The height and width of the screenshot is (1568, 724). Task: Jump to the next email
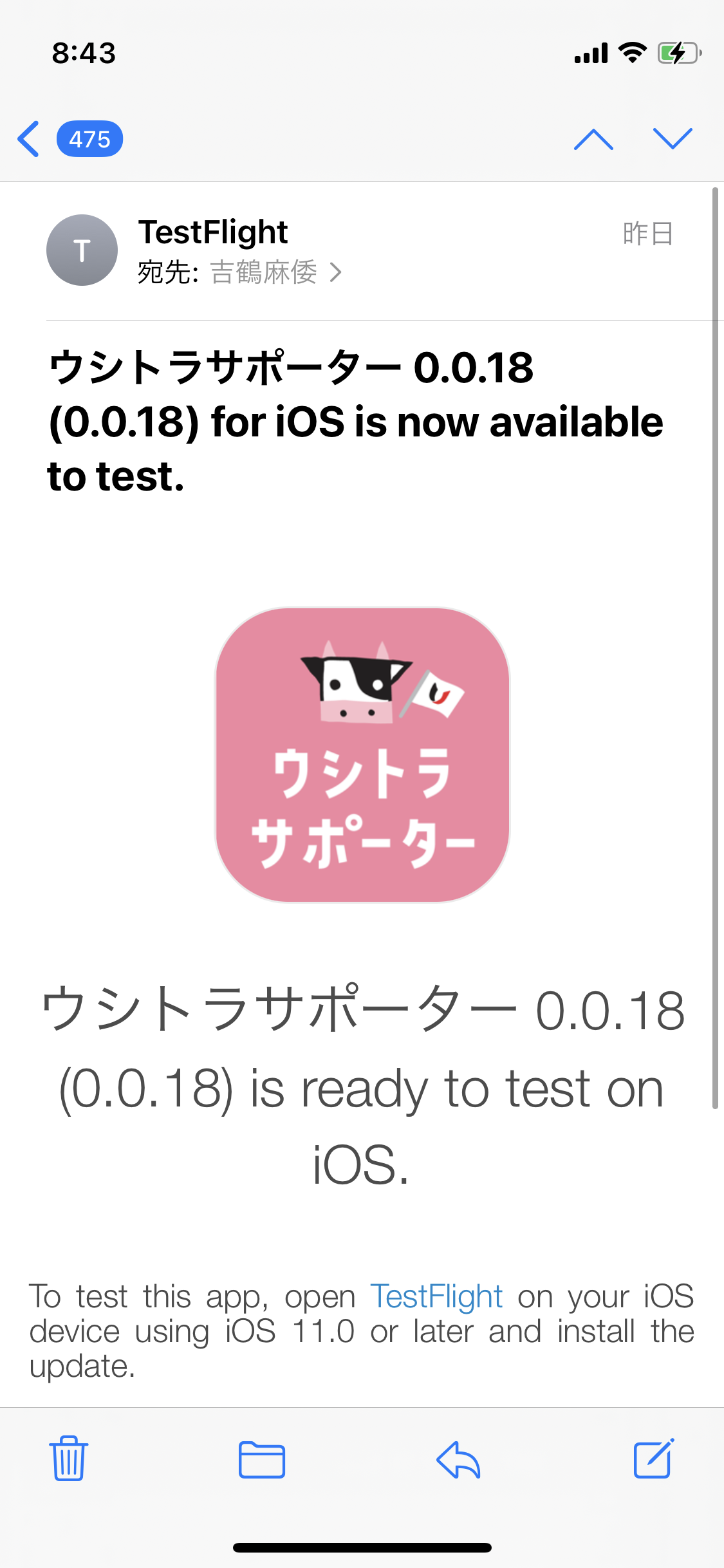(673, 138)
